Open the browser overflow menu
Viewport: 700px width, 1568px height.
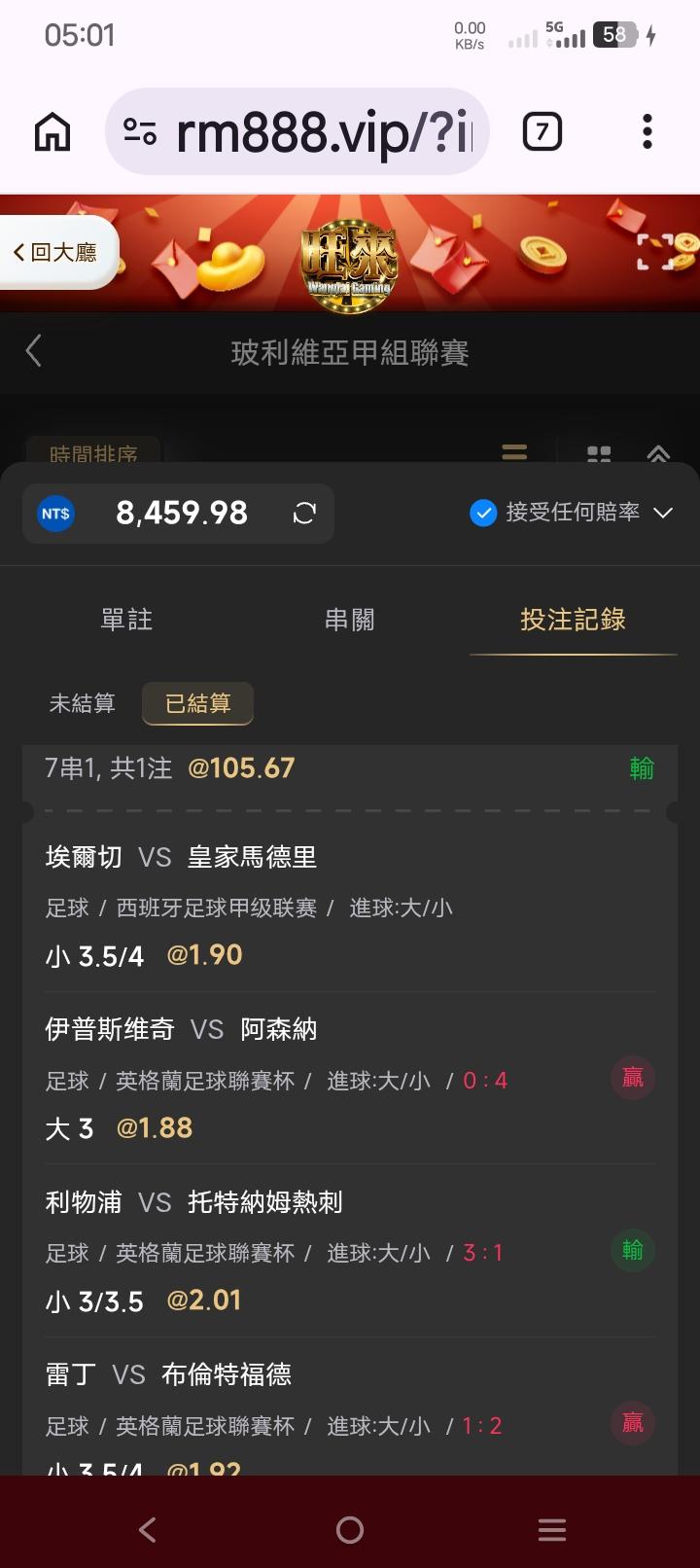coord(647,131)
